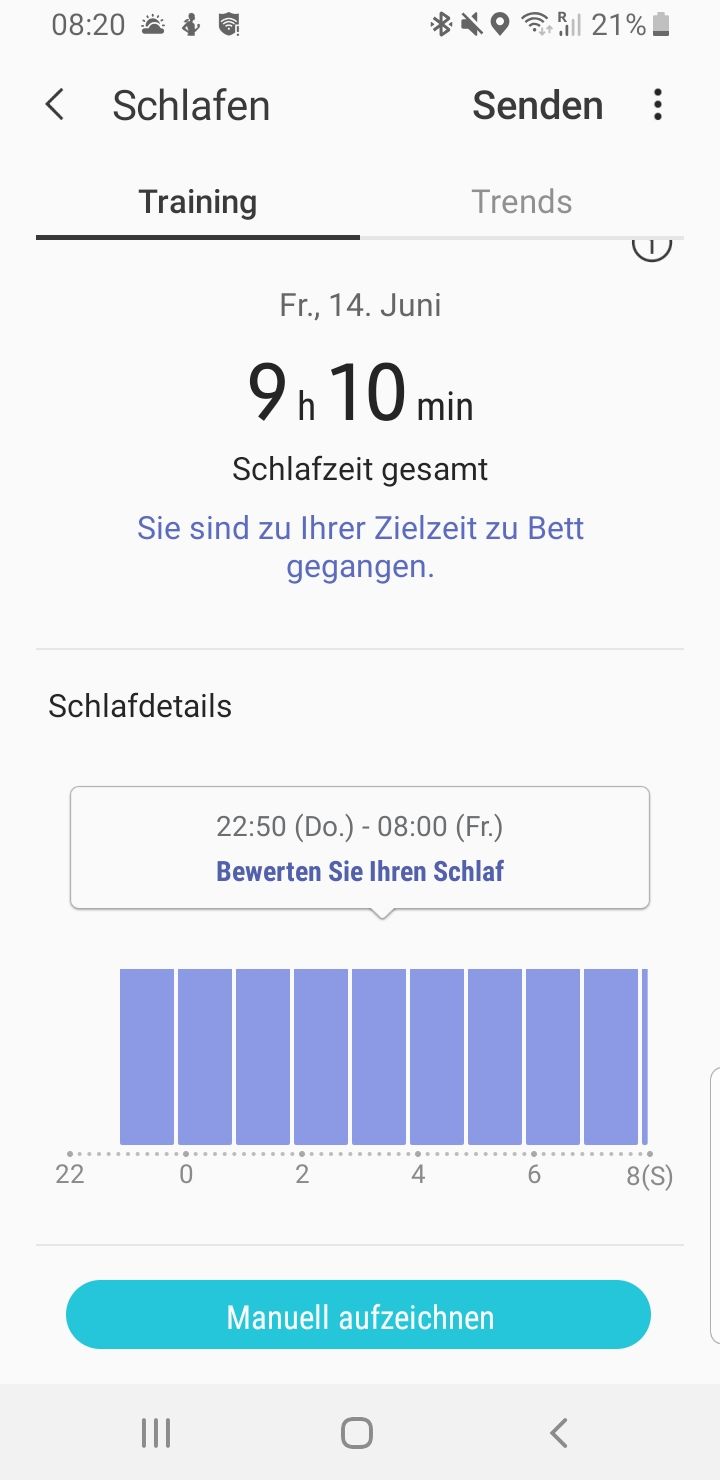Go to the home screen
720x1480 pixels.
tap(357, 1433)
